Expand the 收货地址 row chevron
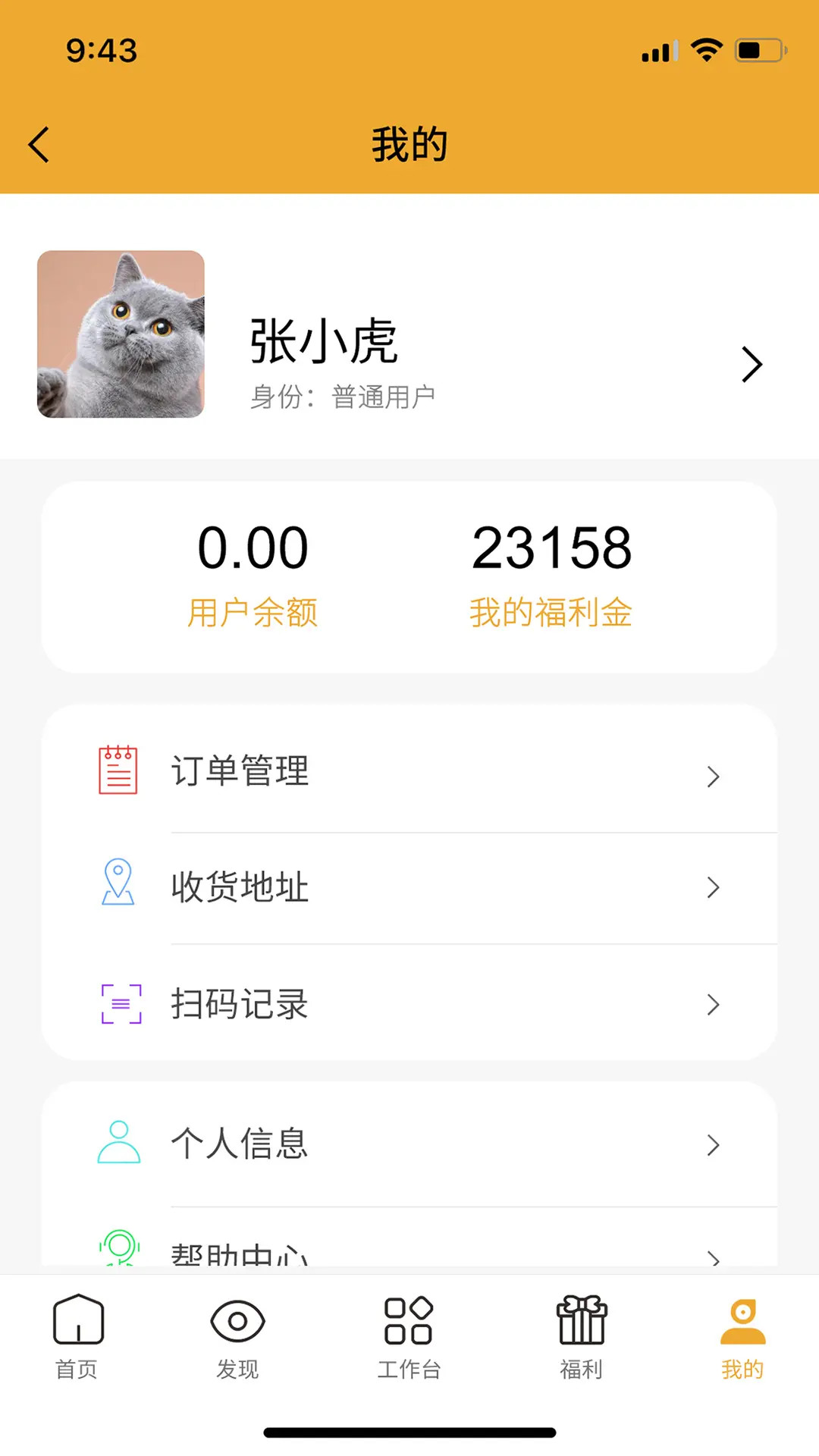 pos(713,887)
